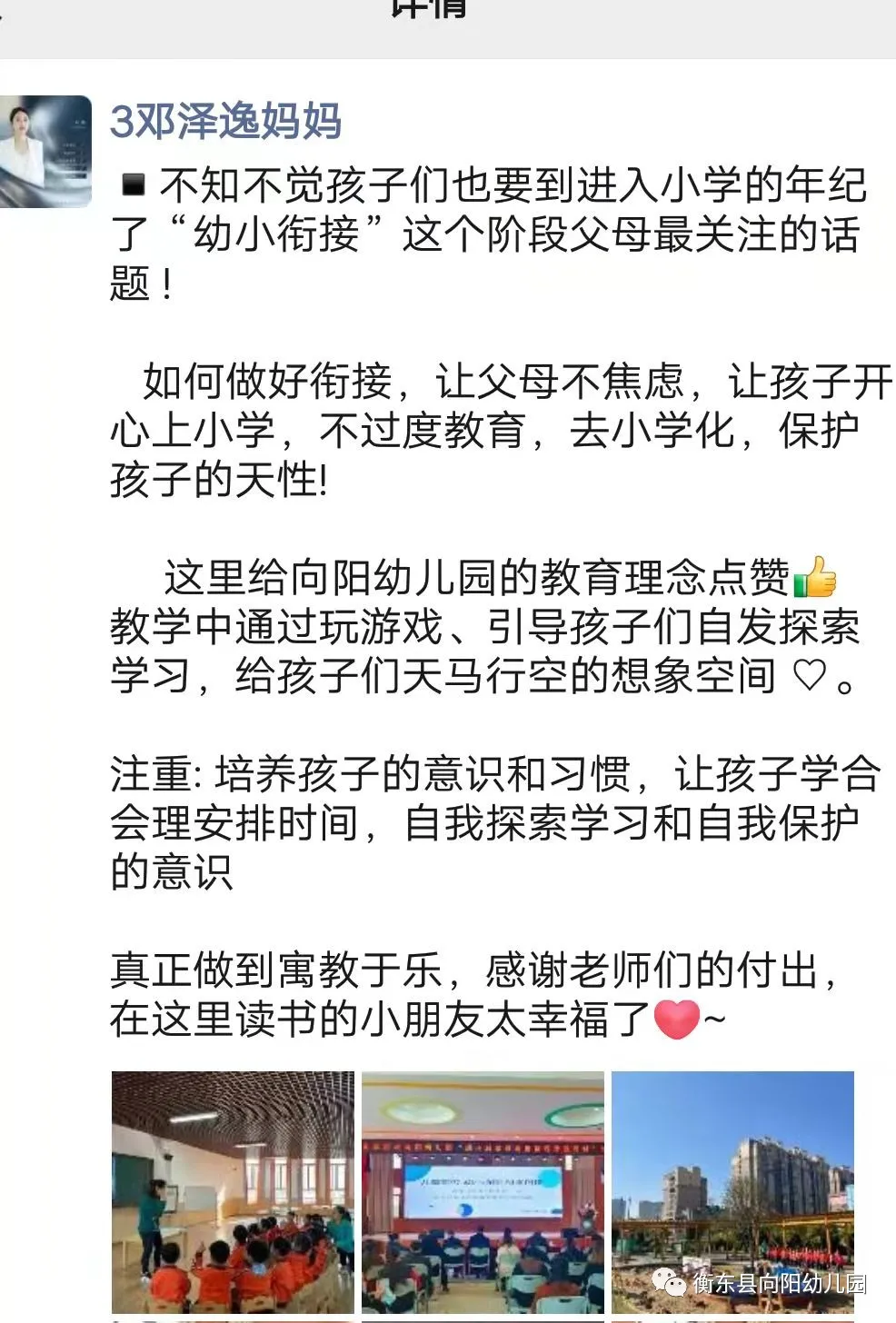Open the meeting hall presentation photo
Image resolution: width=896 pixels, height=1323 pixels.
(x=483, y=1191)
